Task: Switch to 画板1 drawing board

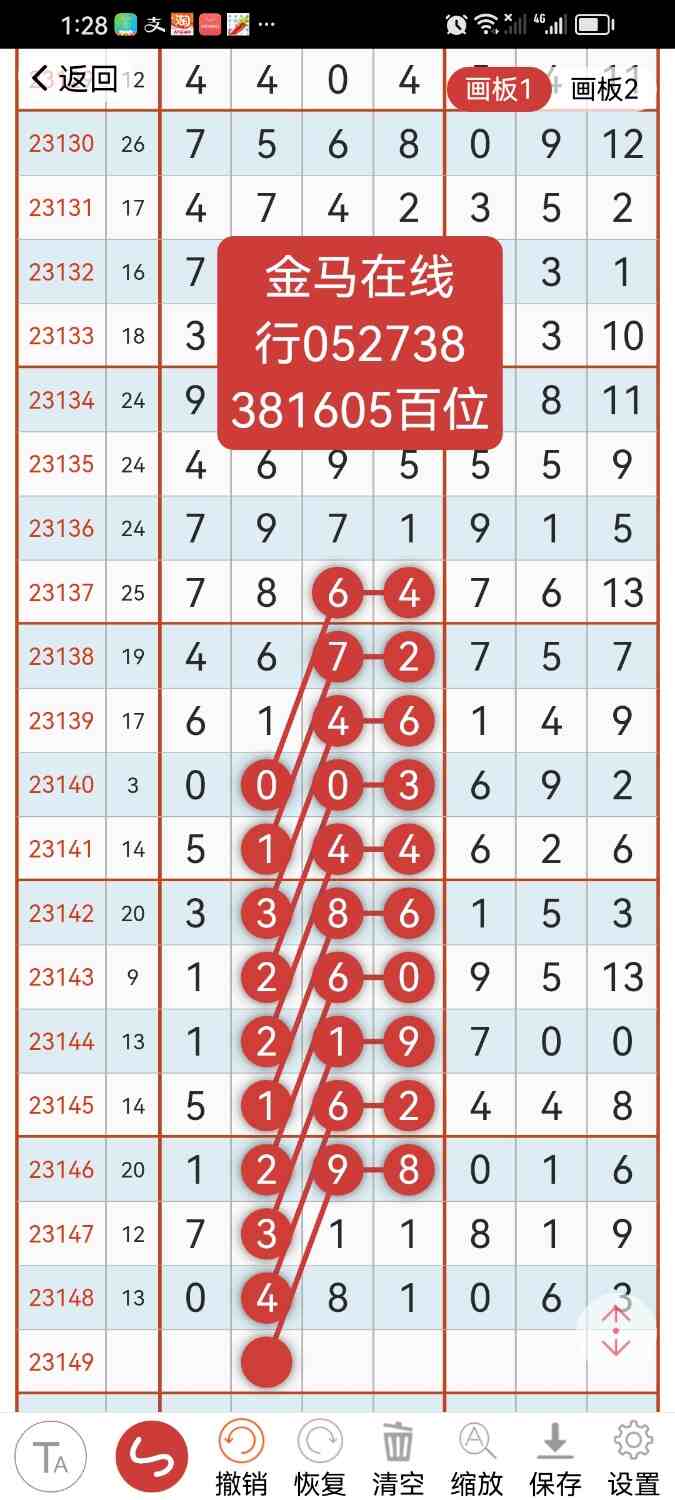Action: point(498,90)
